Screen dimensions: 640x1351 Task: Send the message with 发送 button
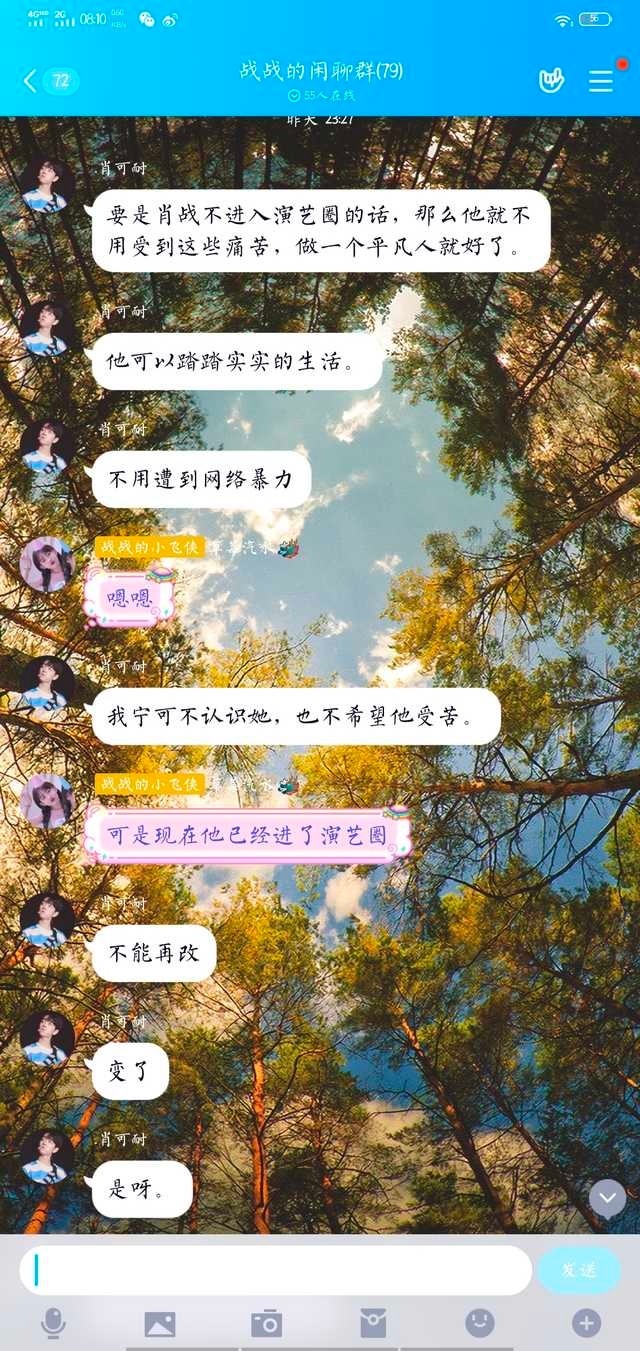pyautogui.click(x=579, y=1270)
